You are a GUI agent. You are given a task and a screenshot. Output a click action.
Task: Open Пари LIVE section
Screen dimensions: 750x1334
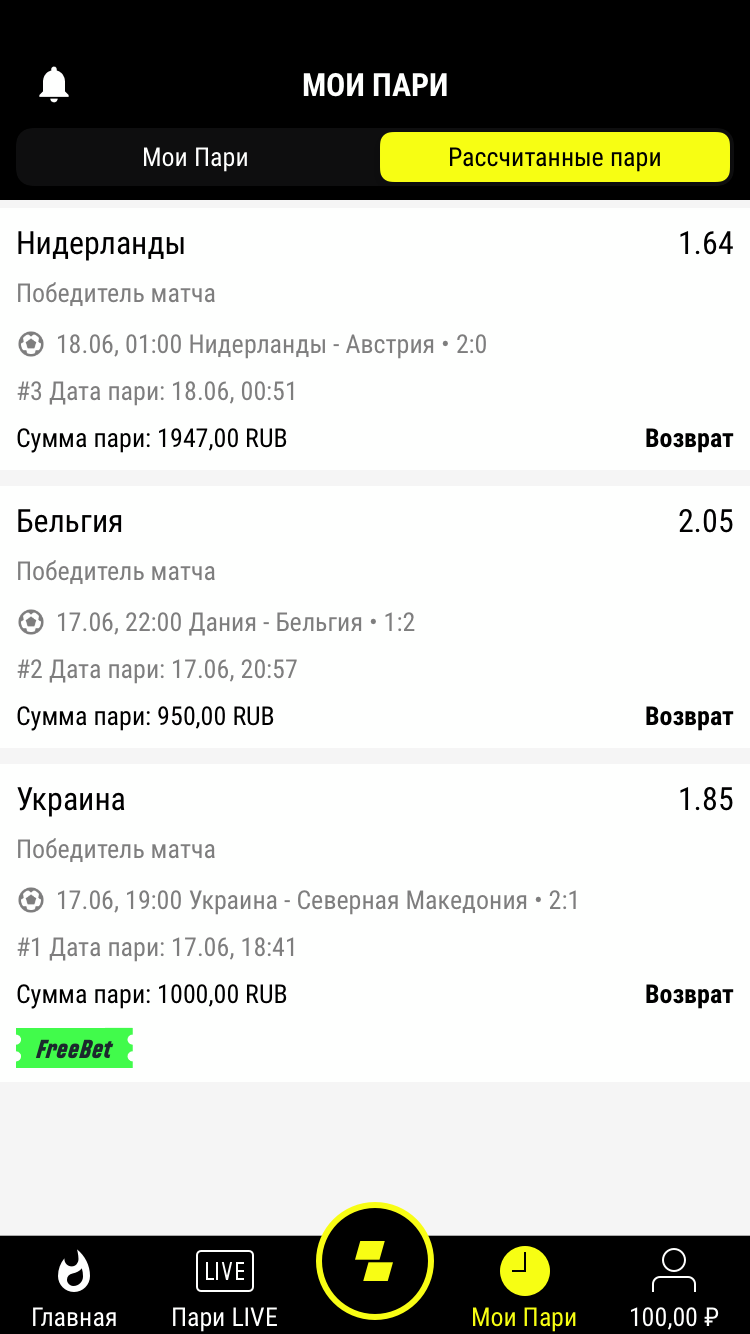tap(224, 1289)
